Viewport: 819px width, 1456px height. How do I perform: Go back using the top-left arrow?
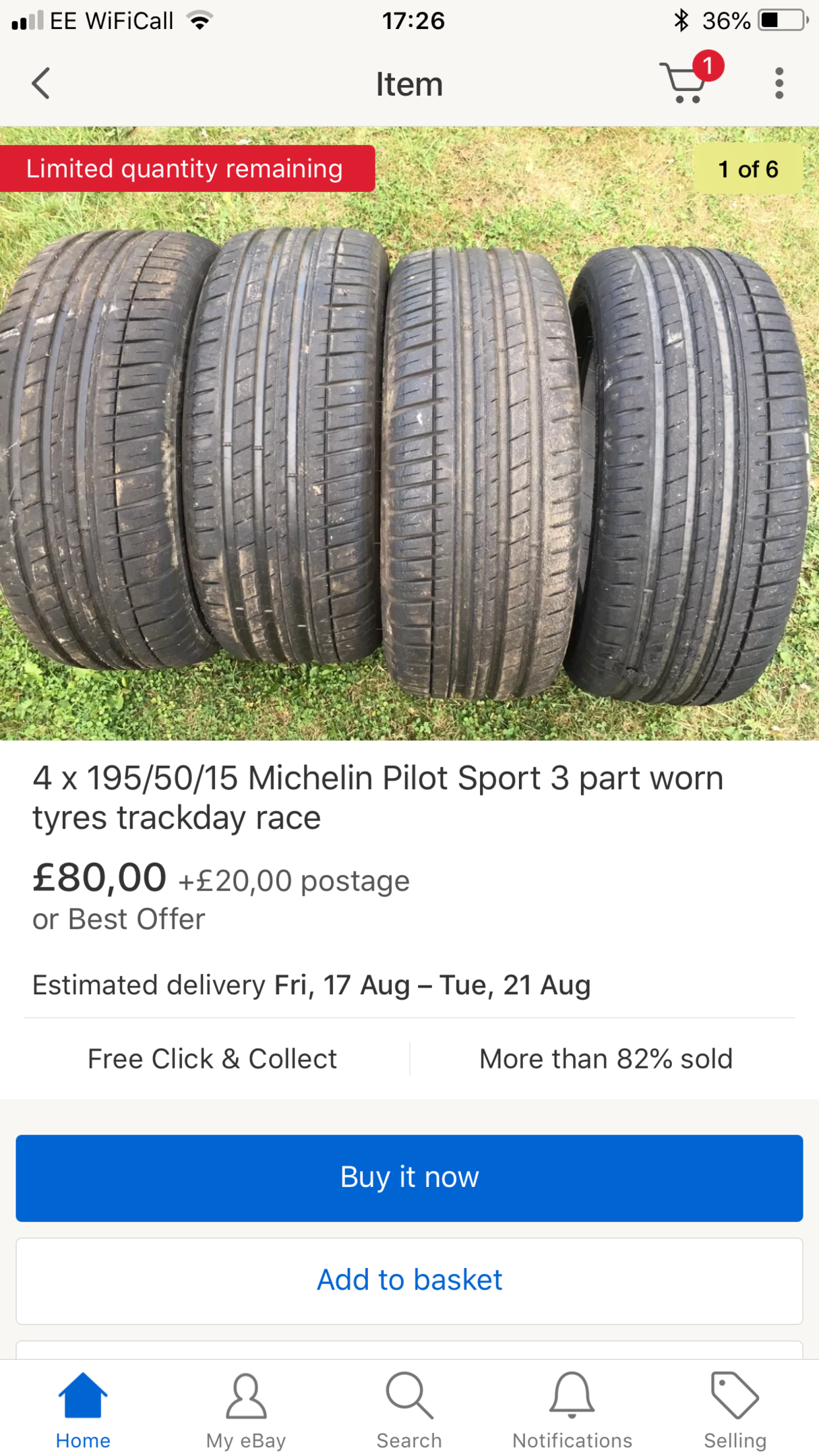click(41, 84)
